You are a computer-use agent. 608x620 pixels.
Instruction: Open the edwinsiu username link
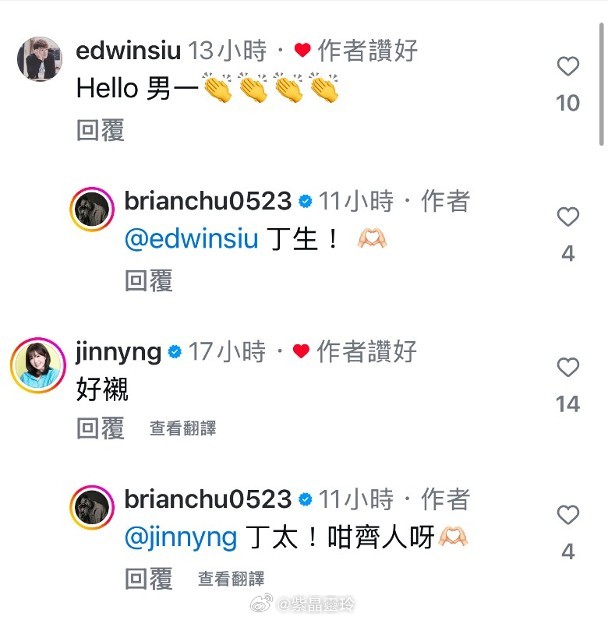128,51
